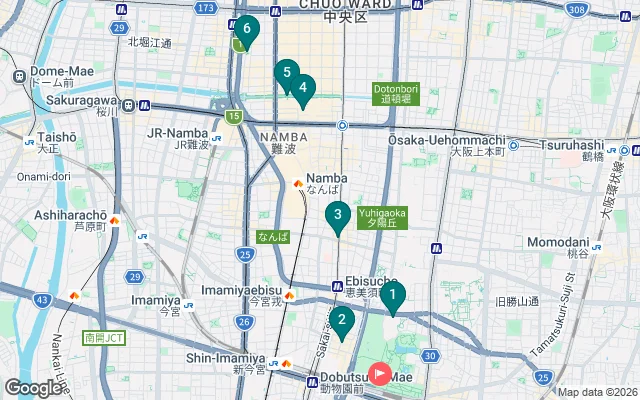Open location pin number 6
Viewport: 640px width, 400px height.
(246, 30)
